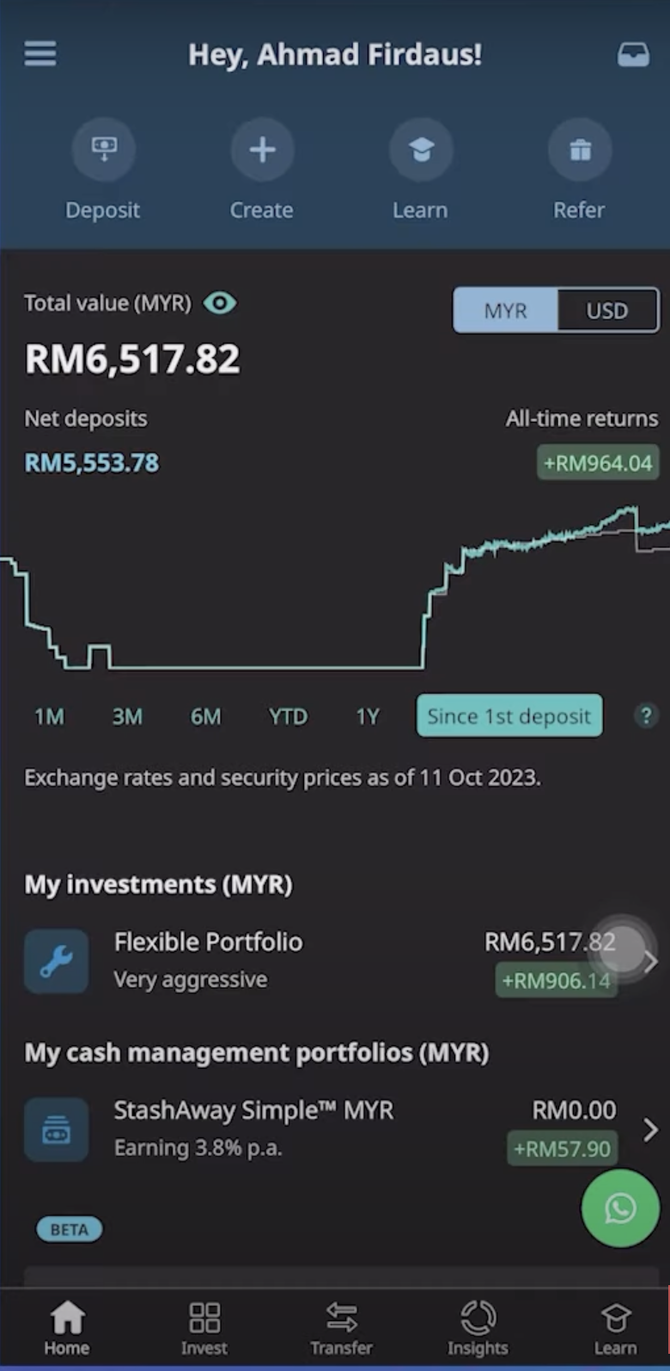Switch chart to 6M
Viewport: 670px width, 1371px height.
(x=206, y=716)
